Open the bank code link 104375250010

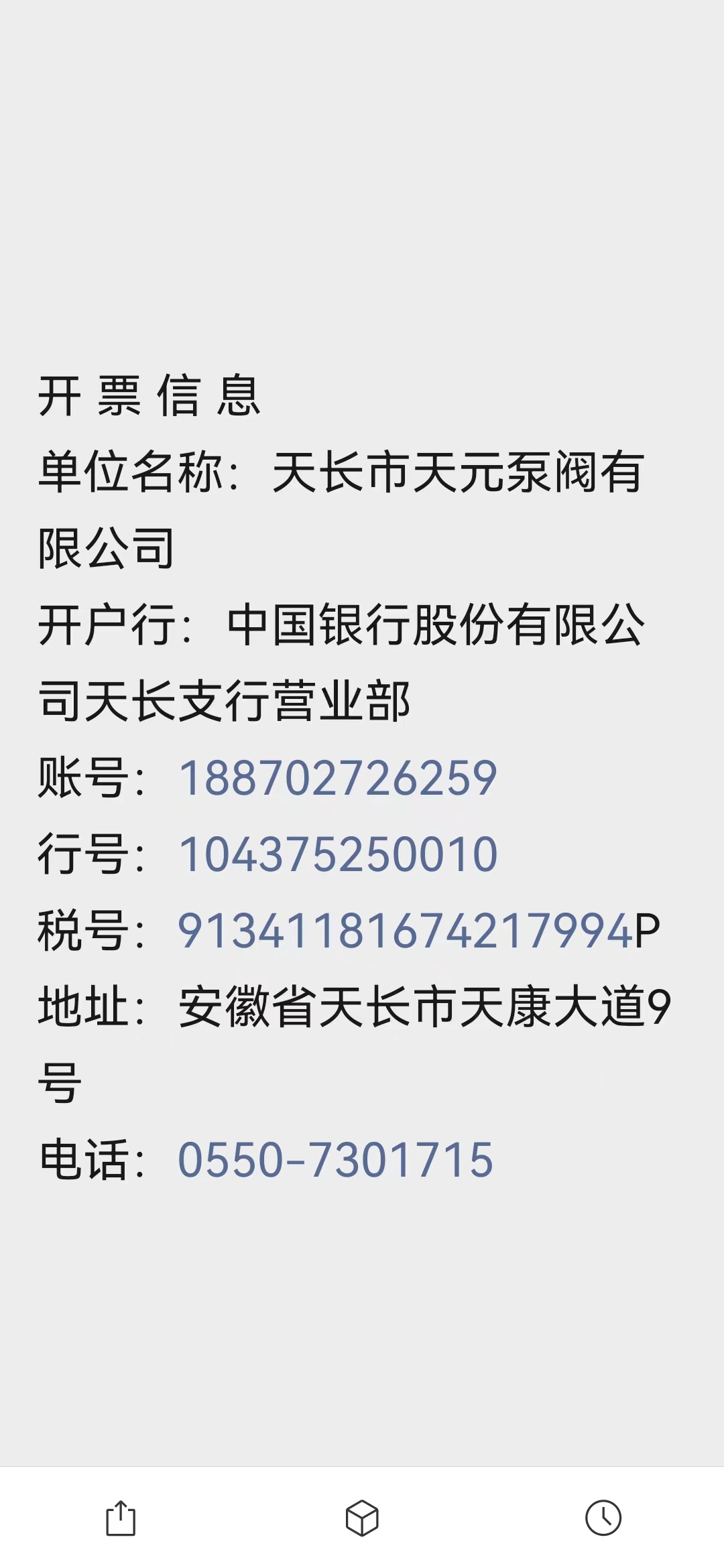338,855
